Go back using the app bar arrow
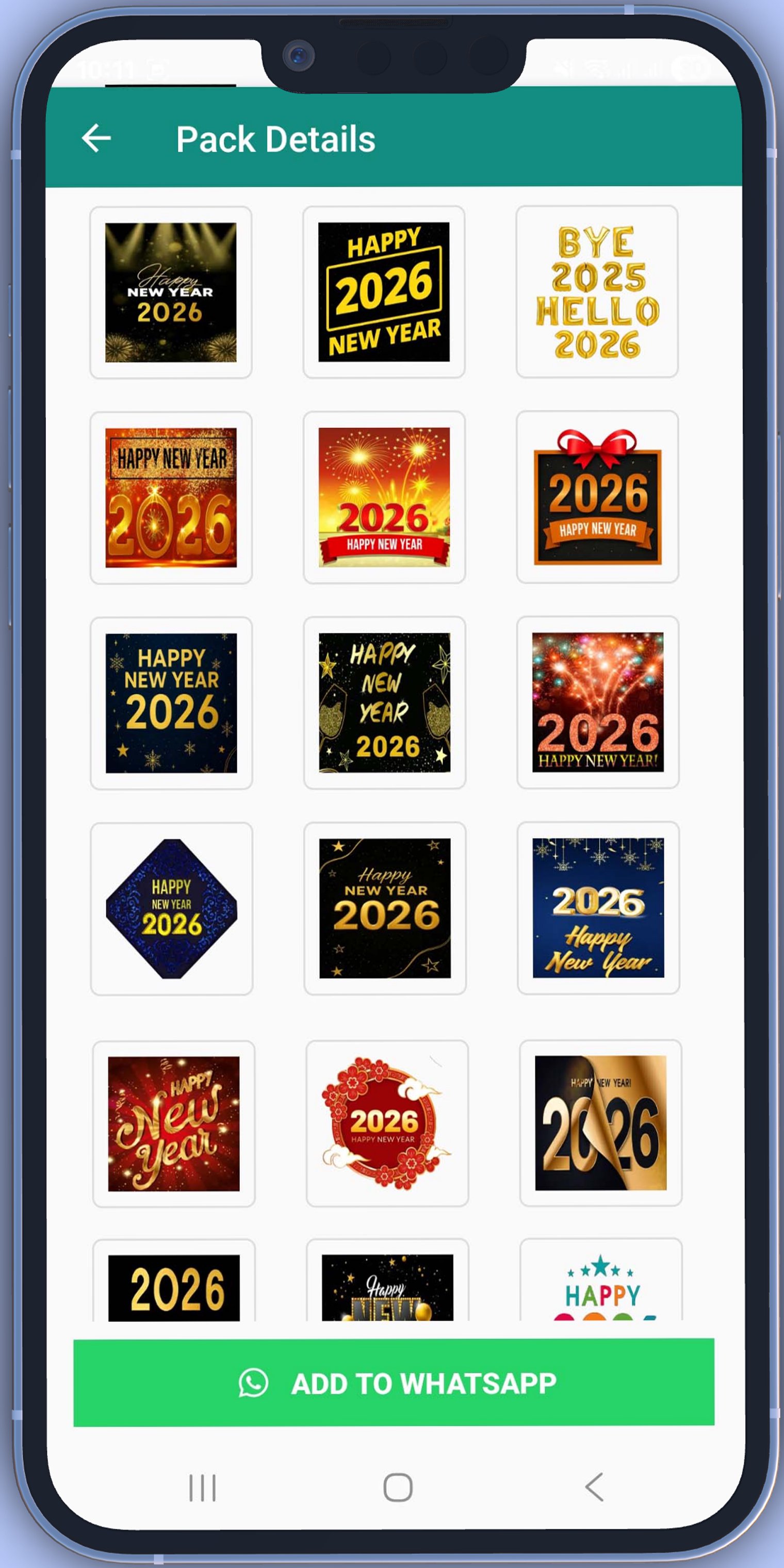Image resolution: width=784 pixels, height=1568 pixels. 96,138
